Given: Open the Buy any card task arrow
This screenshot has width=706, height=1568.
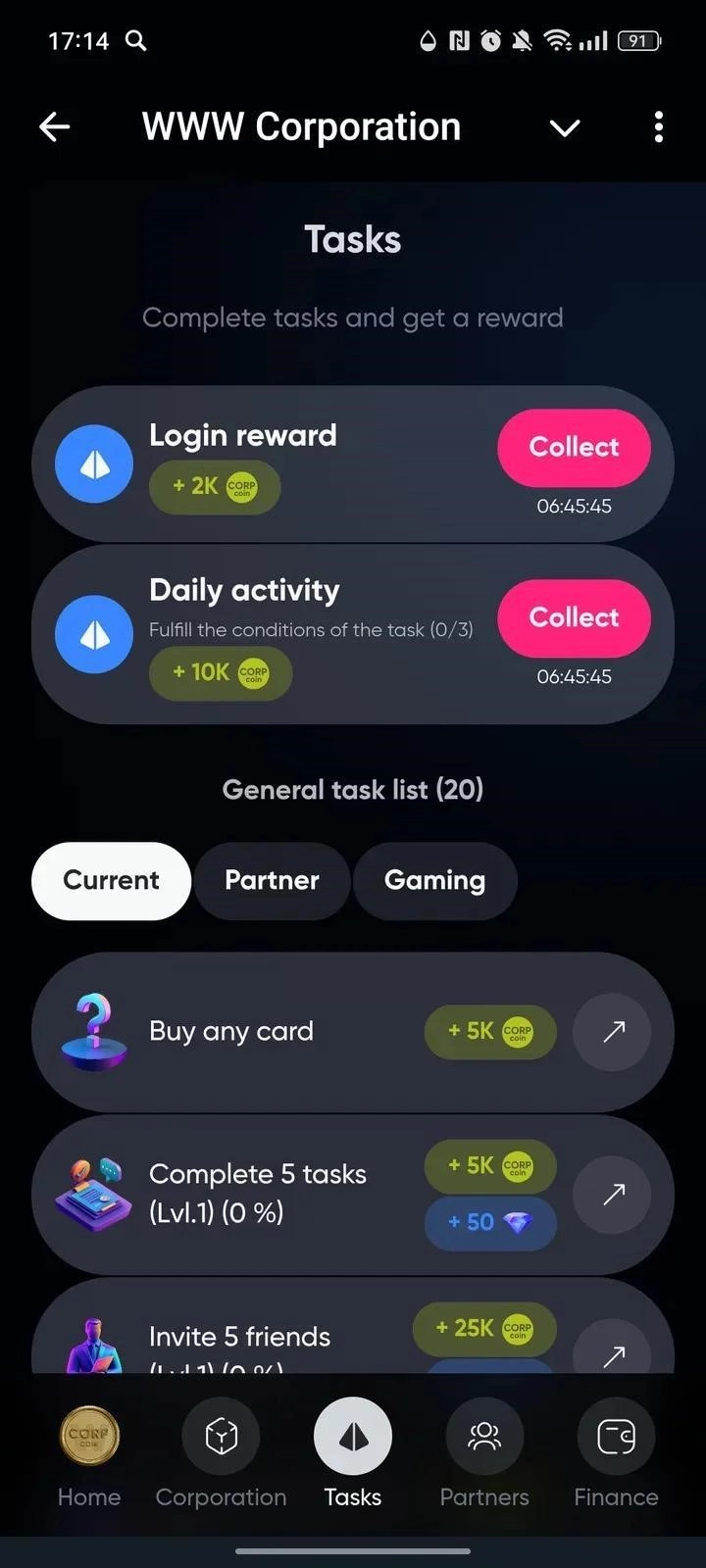Looking at the screenshot, I should coord(613,1031).
